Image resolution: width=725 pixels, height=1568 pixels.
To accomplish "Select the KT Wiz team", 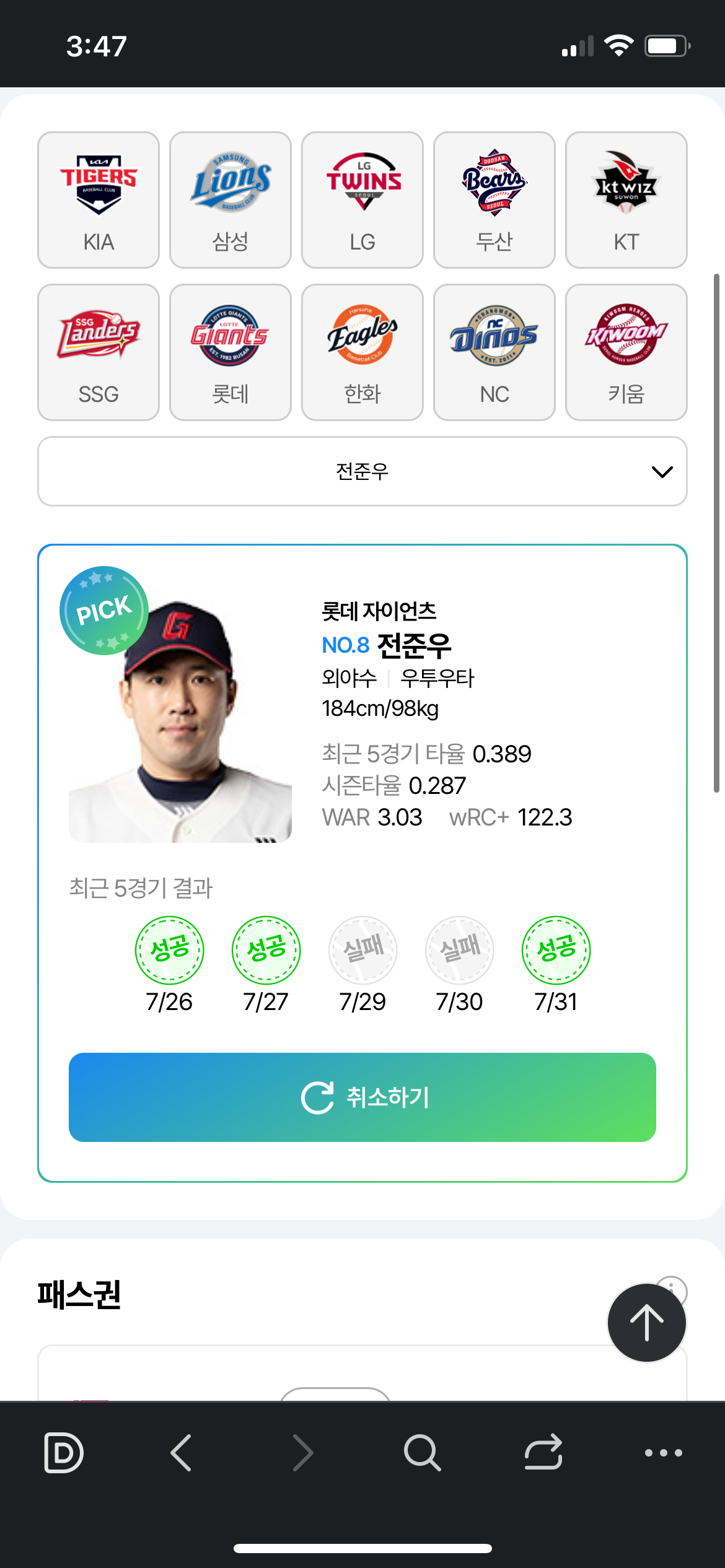I will tap(626, 199).
